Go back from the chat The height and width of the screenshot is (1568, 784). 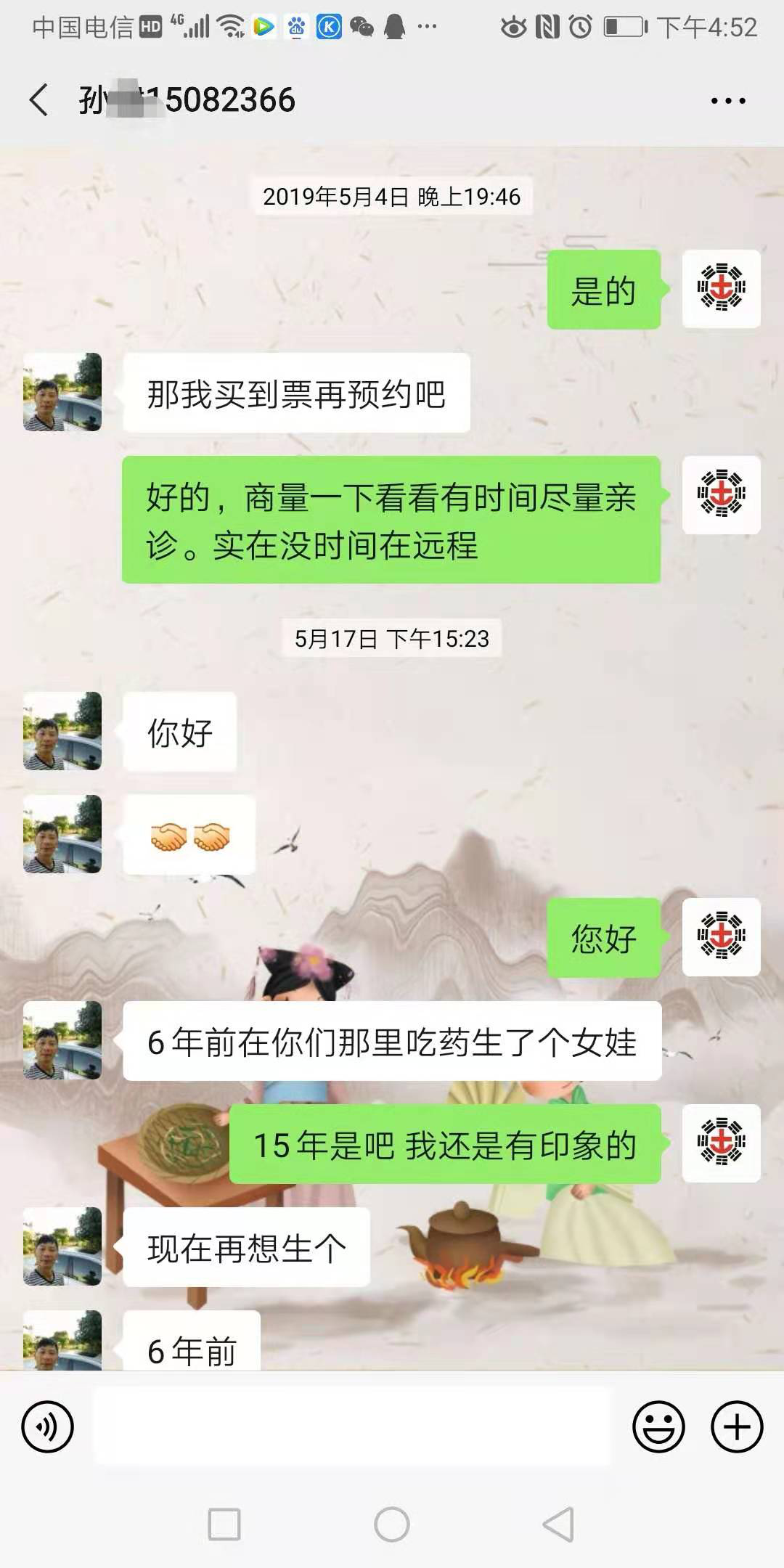(x=39, y=99)
